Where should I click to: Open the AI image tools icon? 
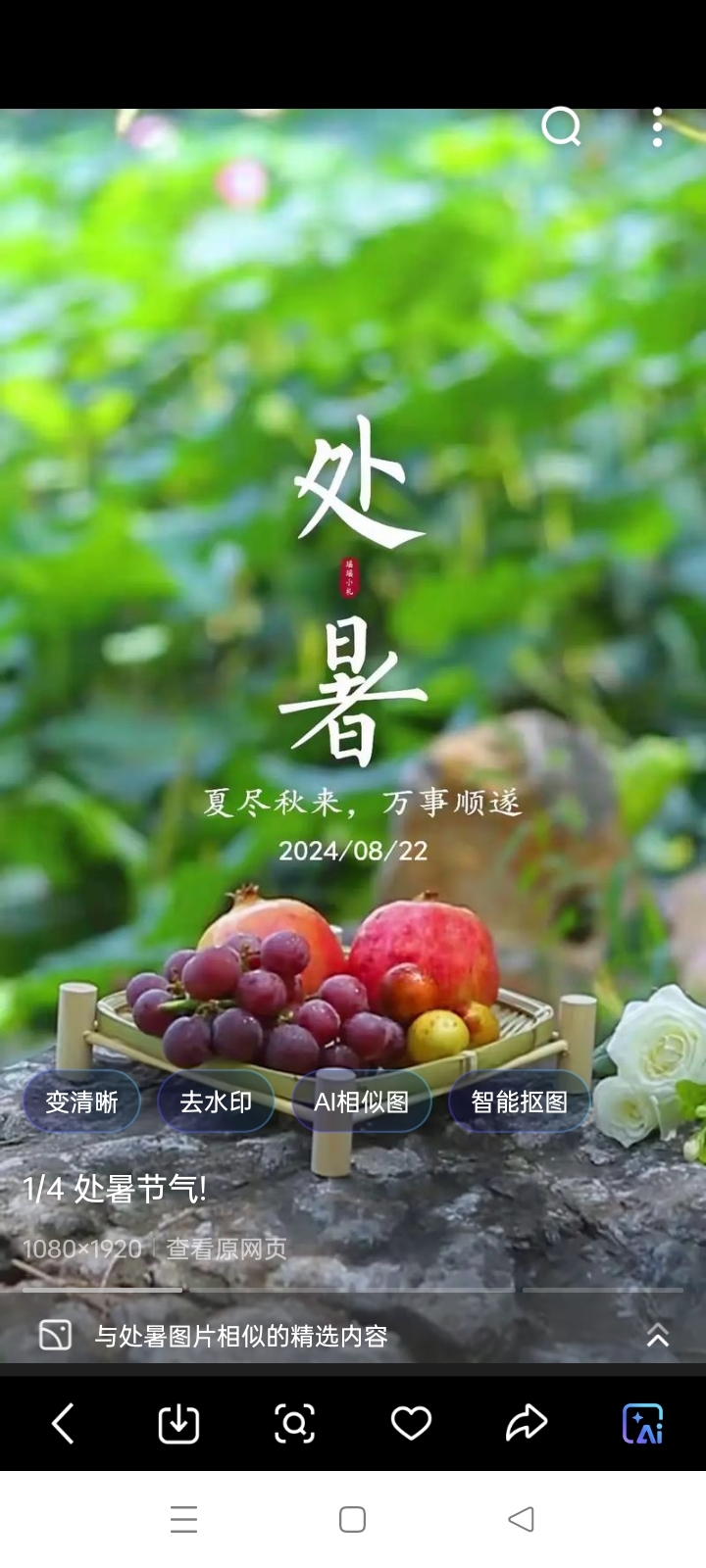(x=643, y=1423)
